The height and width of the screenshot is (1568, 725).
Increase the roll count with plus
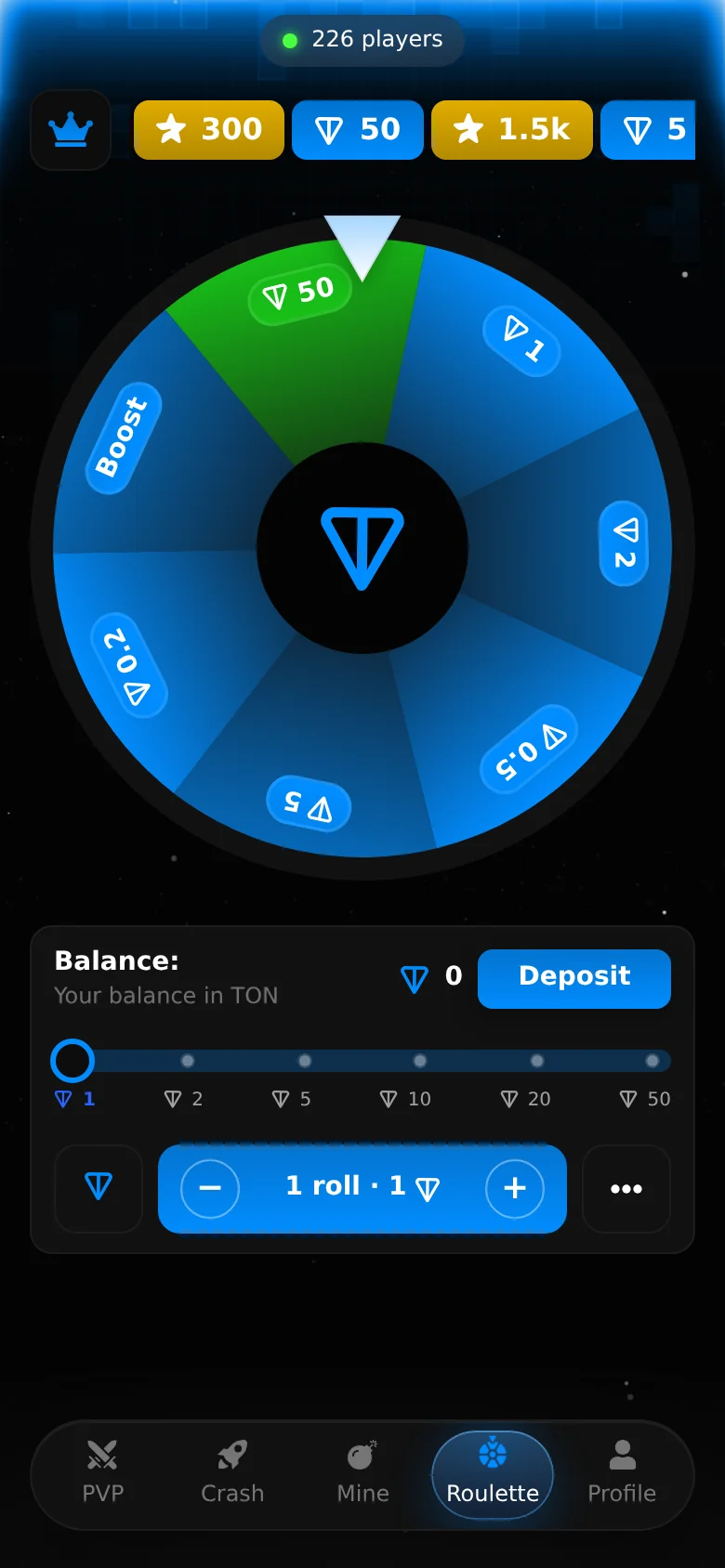tap(515, 1188)
